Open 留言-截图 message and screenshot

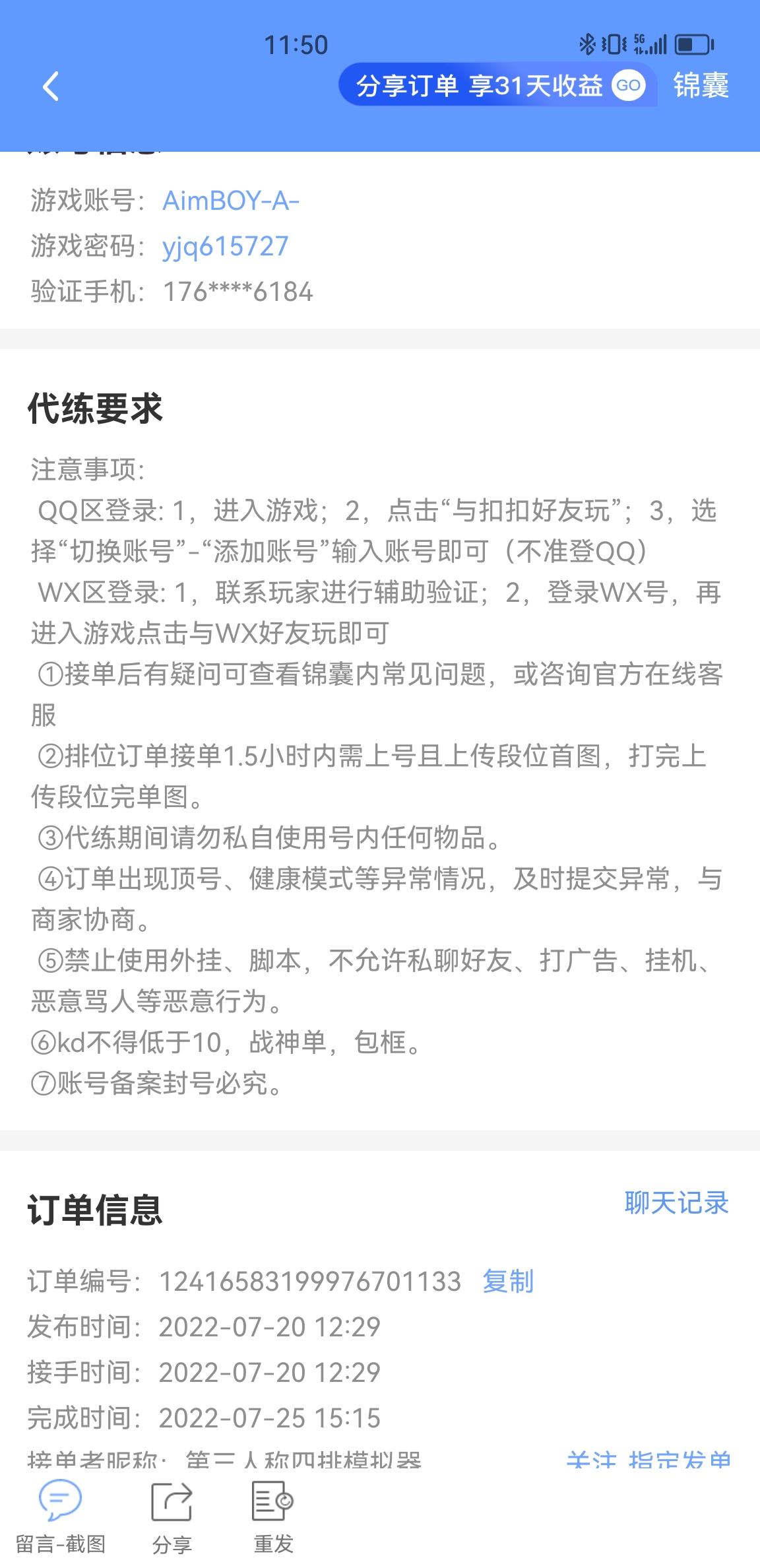pyautogui.click(x=61, y=1515)
